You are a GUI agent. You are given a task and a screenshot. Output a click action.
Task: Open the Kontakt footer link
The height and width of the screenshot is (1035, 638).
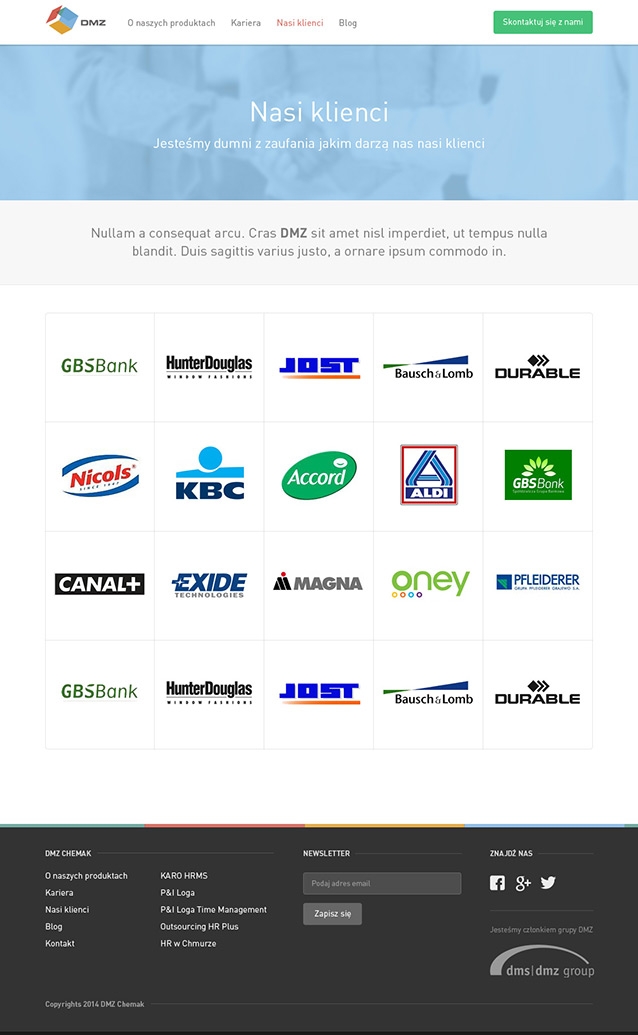60,943
